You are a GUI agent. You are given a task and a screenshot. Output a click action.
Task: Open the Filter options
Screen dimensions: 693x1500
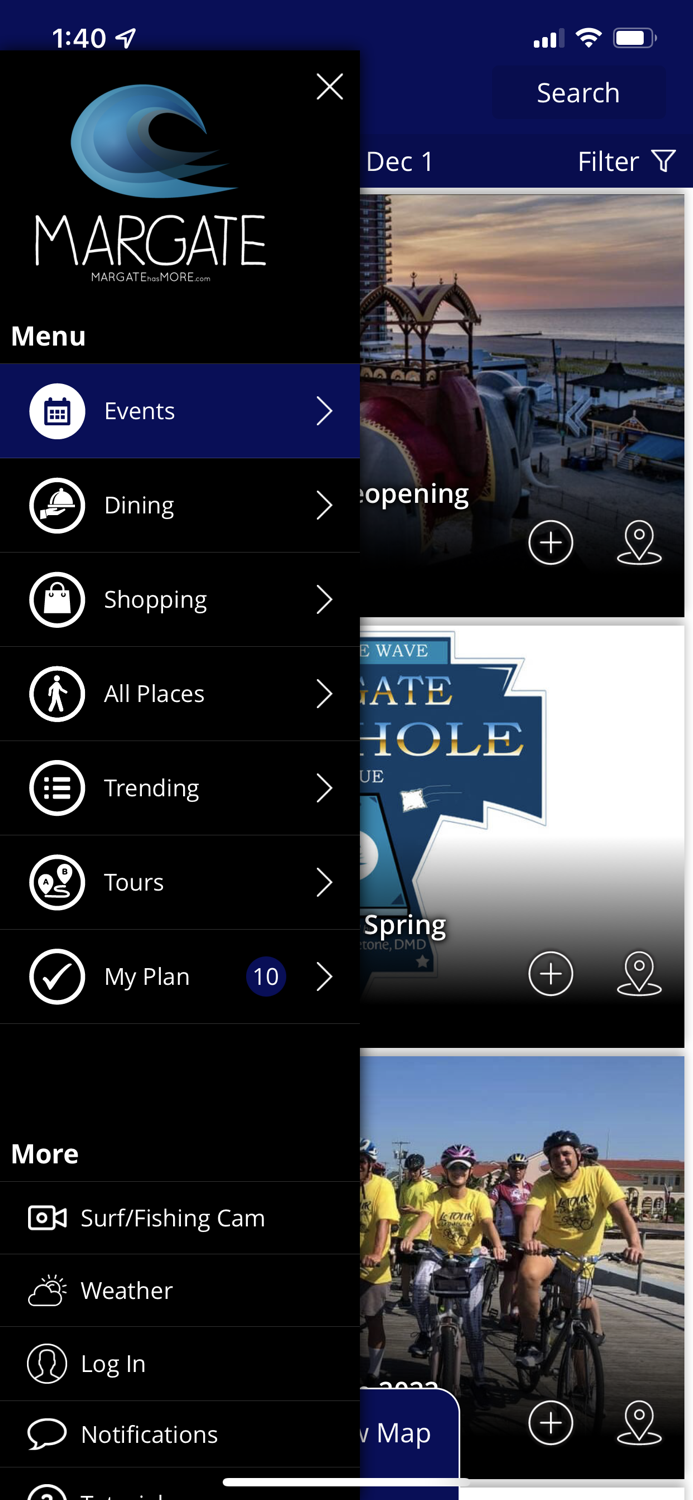[x=626, y=161]
